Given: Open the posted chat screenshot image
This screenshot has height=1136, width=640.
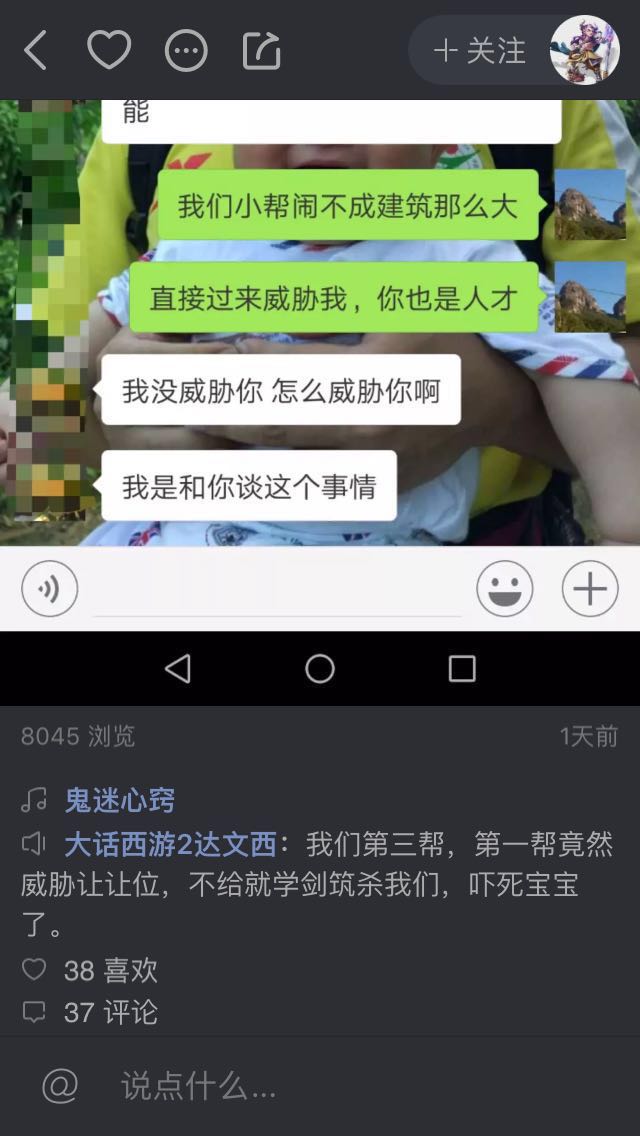Looking at the screenshot, I should pos(320,400).
